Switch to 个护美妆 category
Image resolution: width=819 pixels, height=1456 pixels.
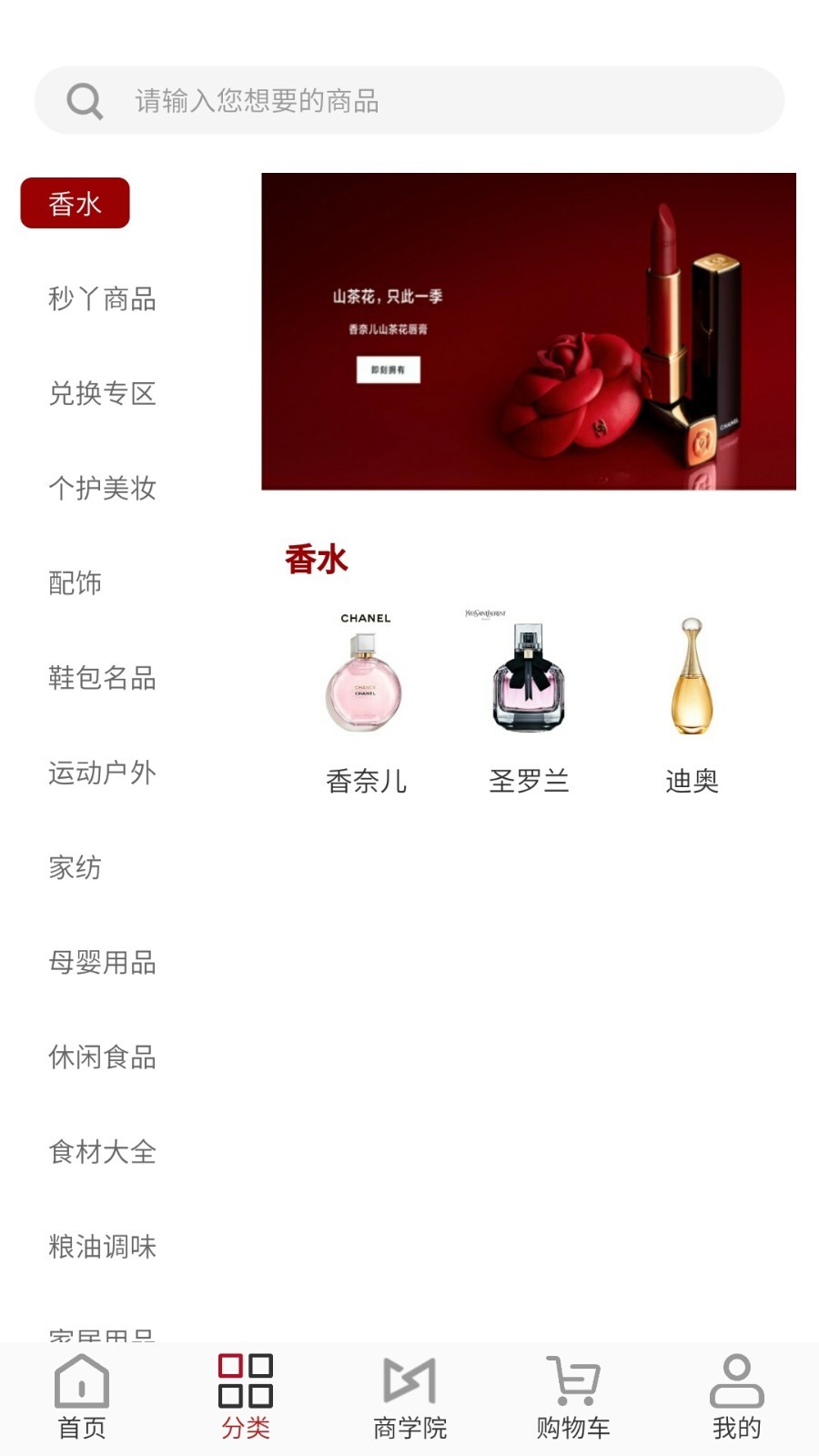coord(102,488)
